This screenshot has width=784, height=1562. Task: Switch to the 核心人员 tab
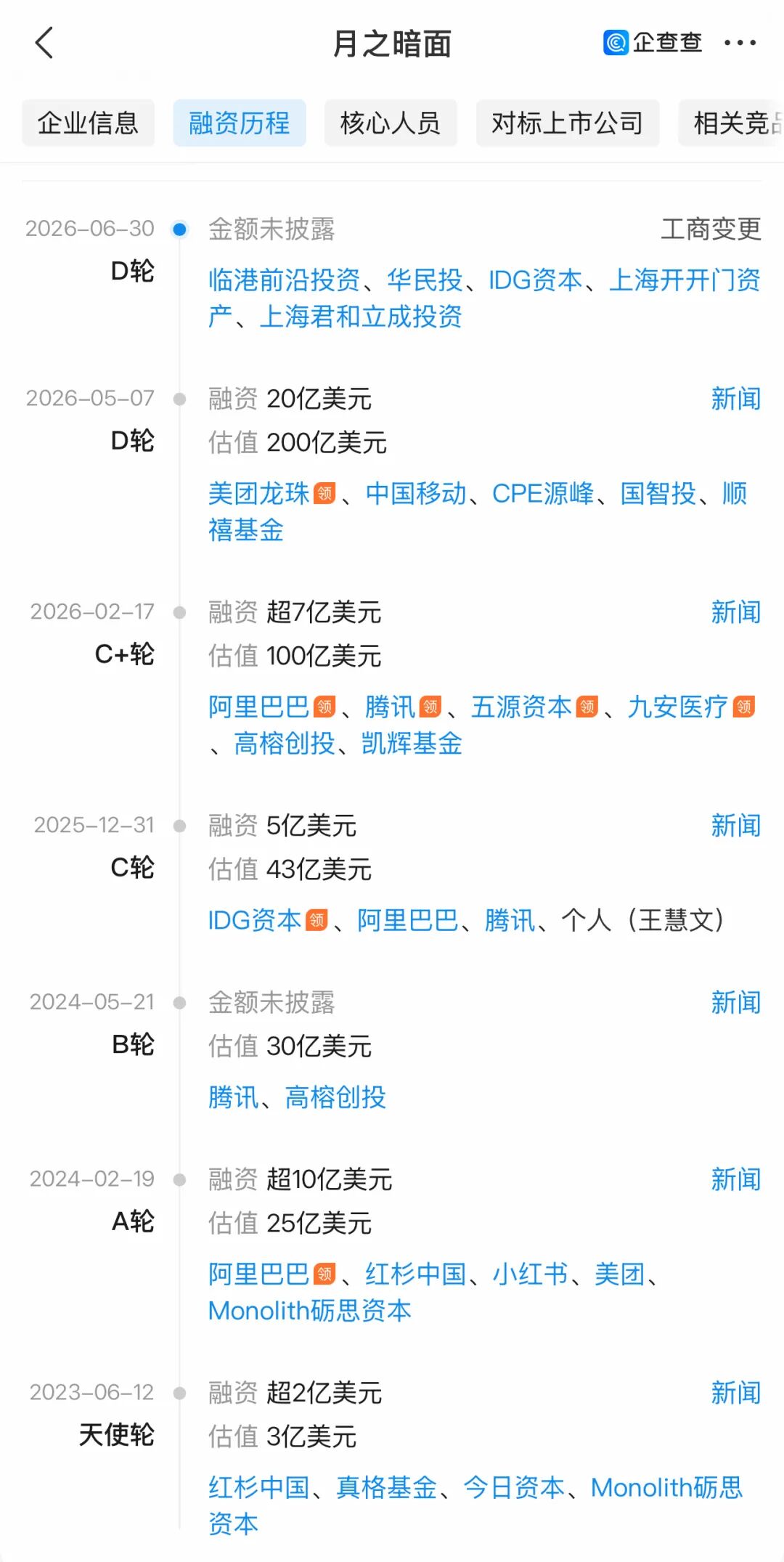pyautogui.click(x=391, y=123)
